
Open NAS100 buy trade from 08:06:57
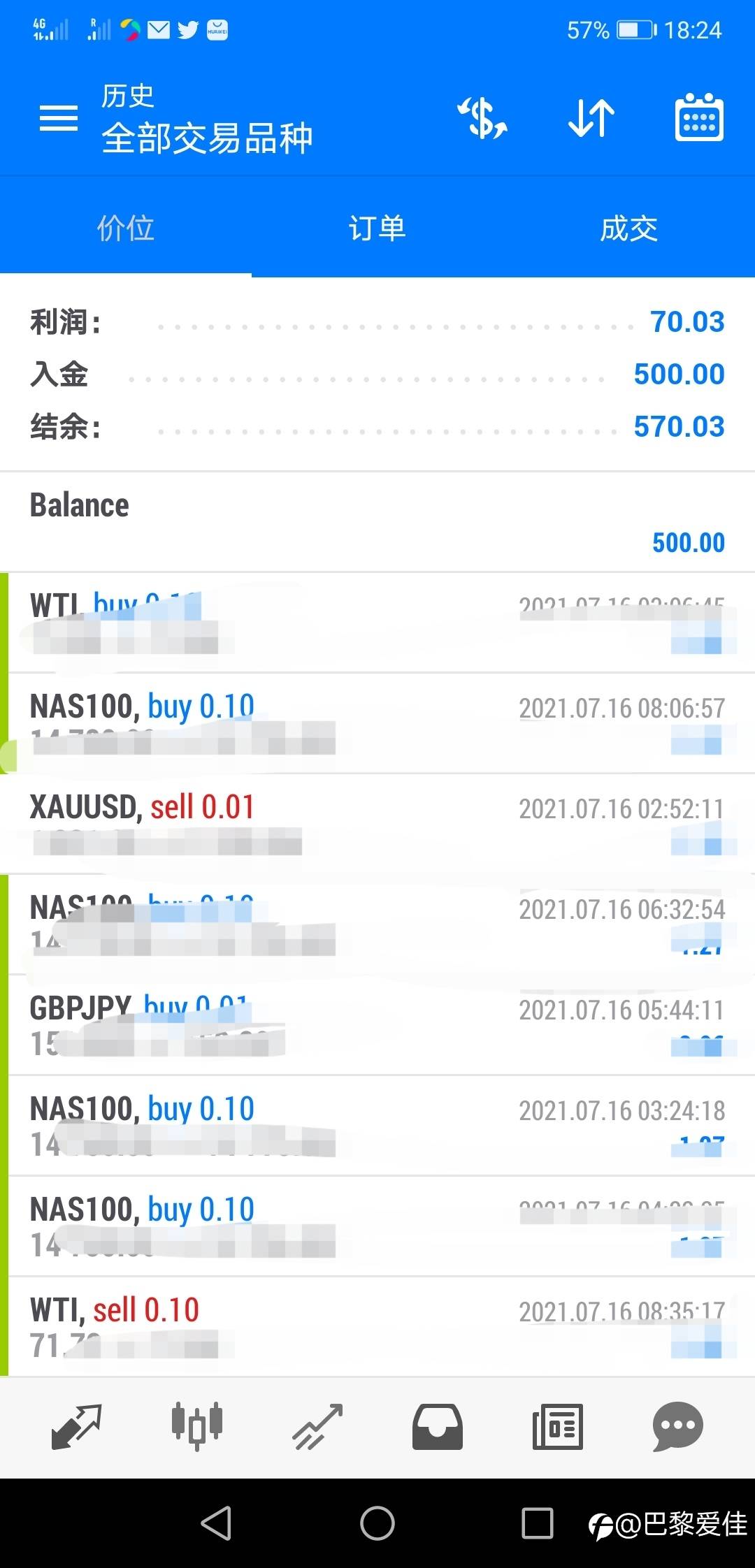377,723
